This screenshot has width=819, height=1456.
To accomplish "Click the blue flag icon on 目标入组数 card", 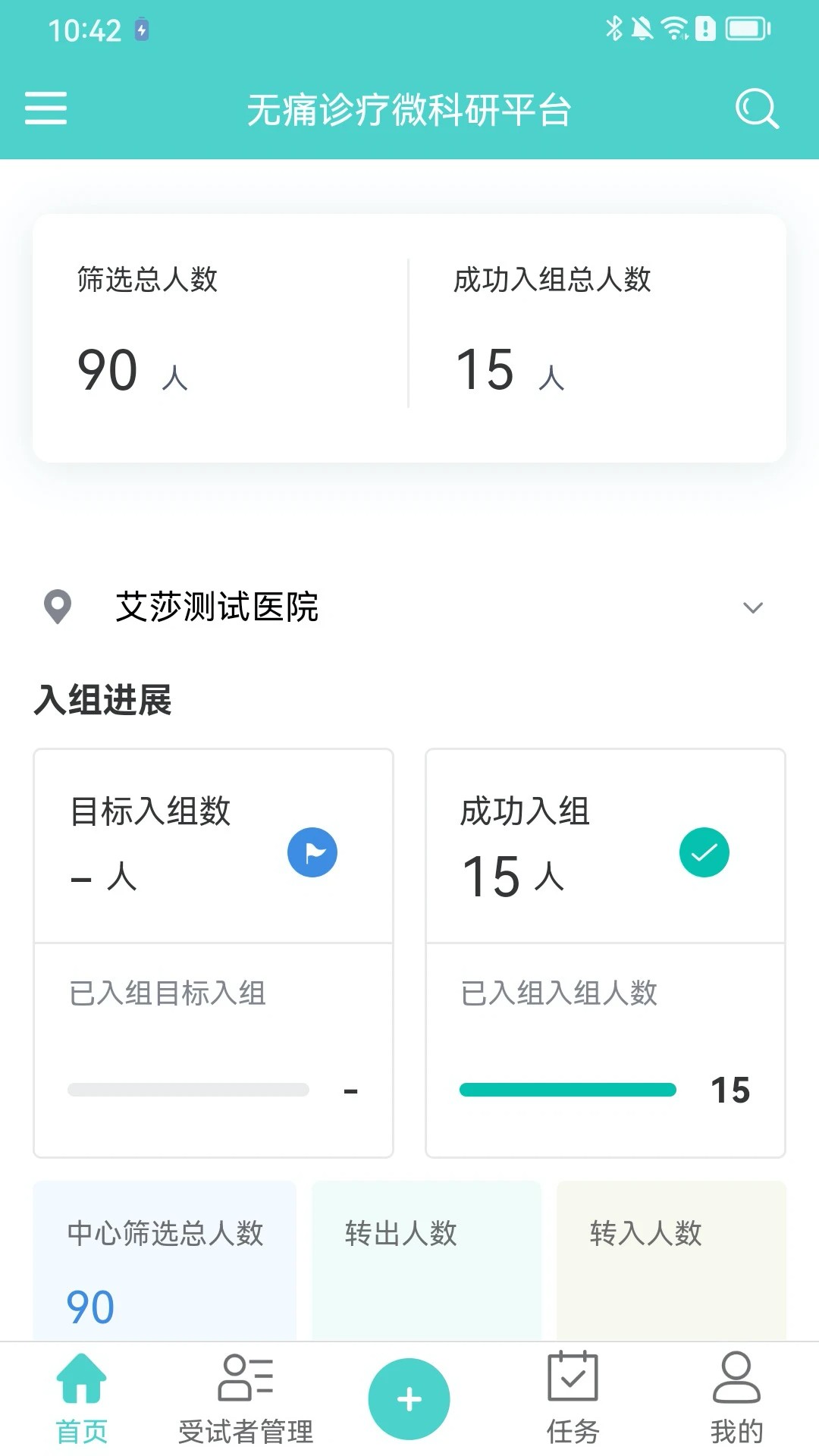I will tap(312, 852).
